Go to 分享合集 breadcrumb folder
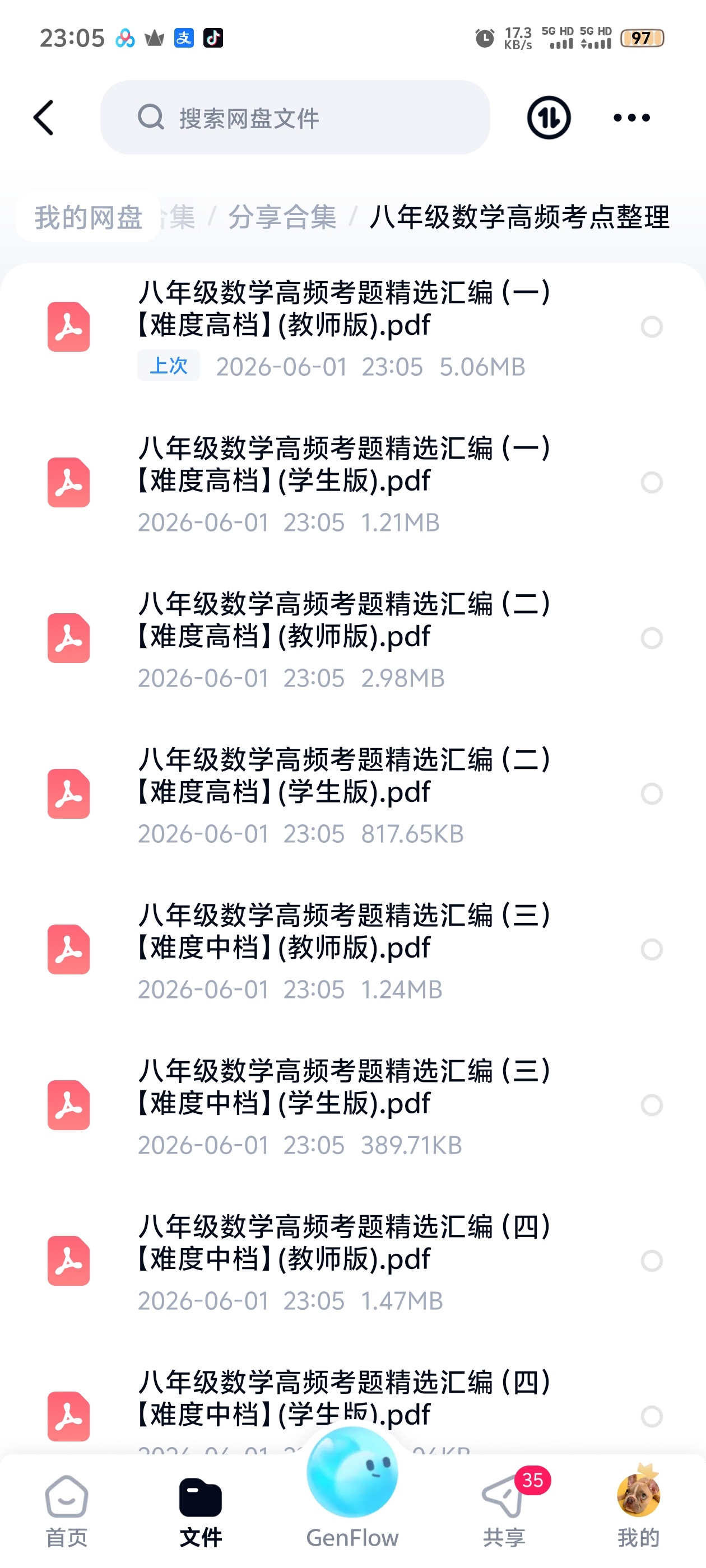 (x=282, y=217)
